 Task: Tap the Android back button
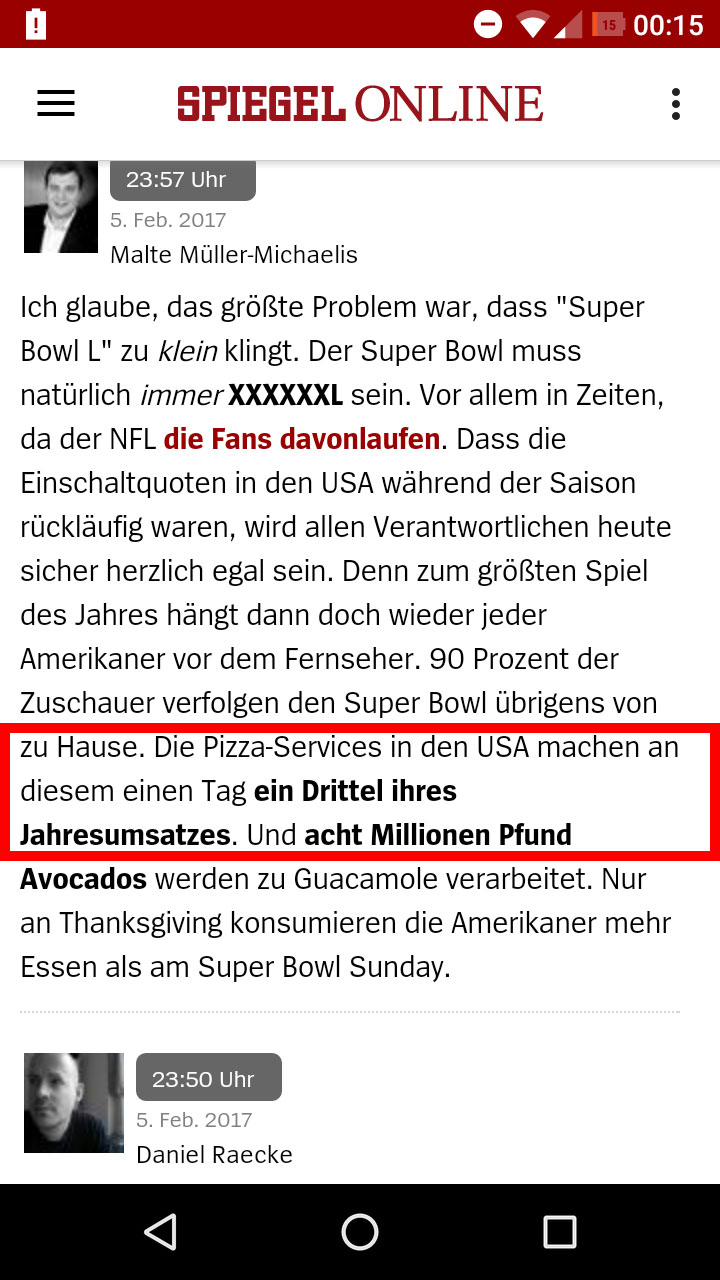(160, 1232)
